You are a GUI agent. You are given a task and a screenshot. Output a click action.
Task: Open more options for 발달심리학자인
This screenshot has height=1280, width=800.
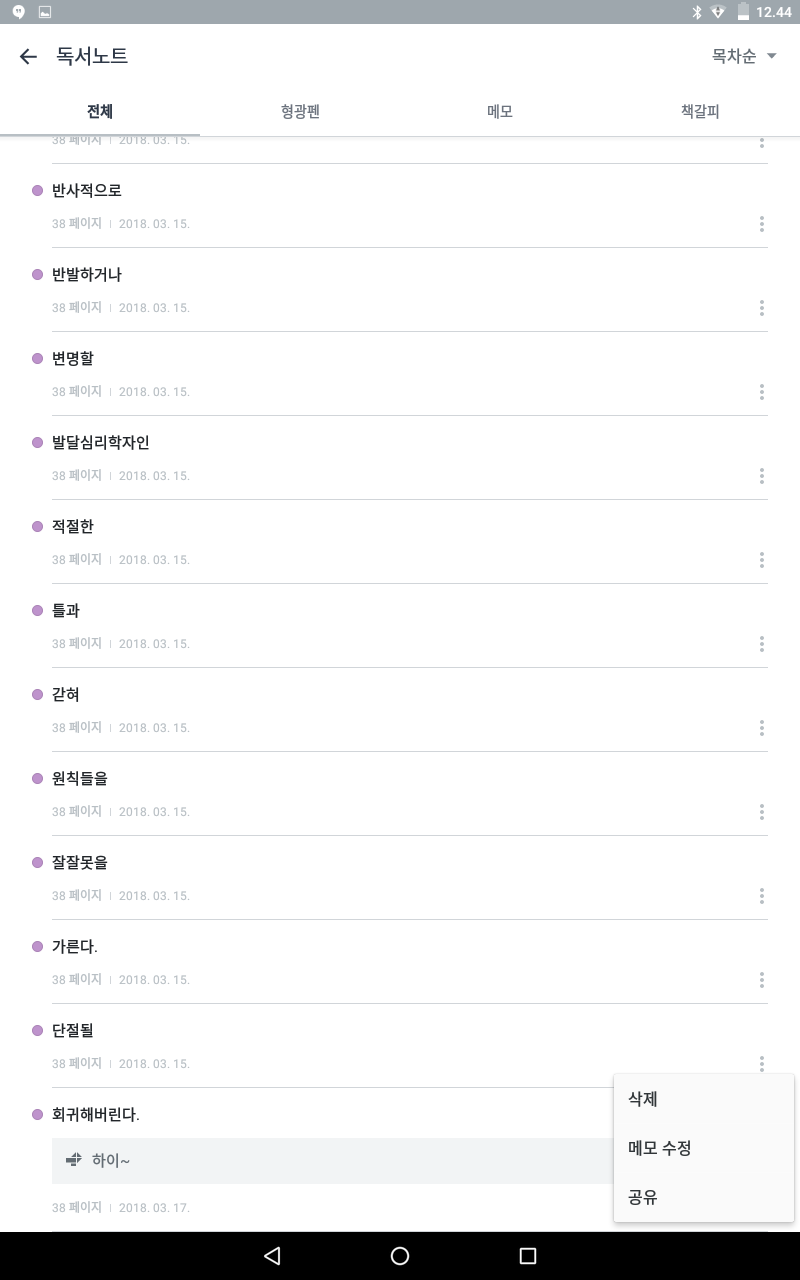[762, 476]
